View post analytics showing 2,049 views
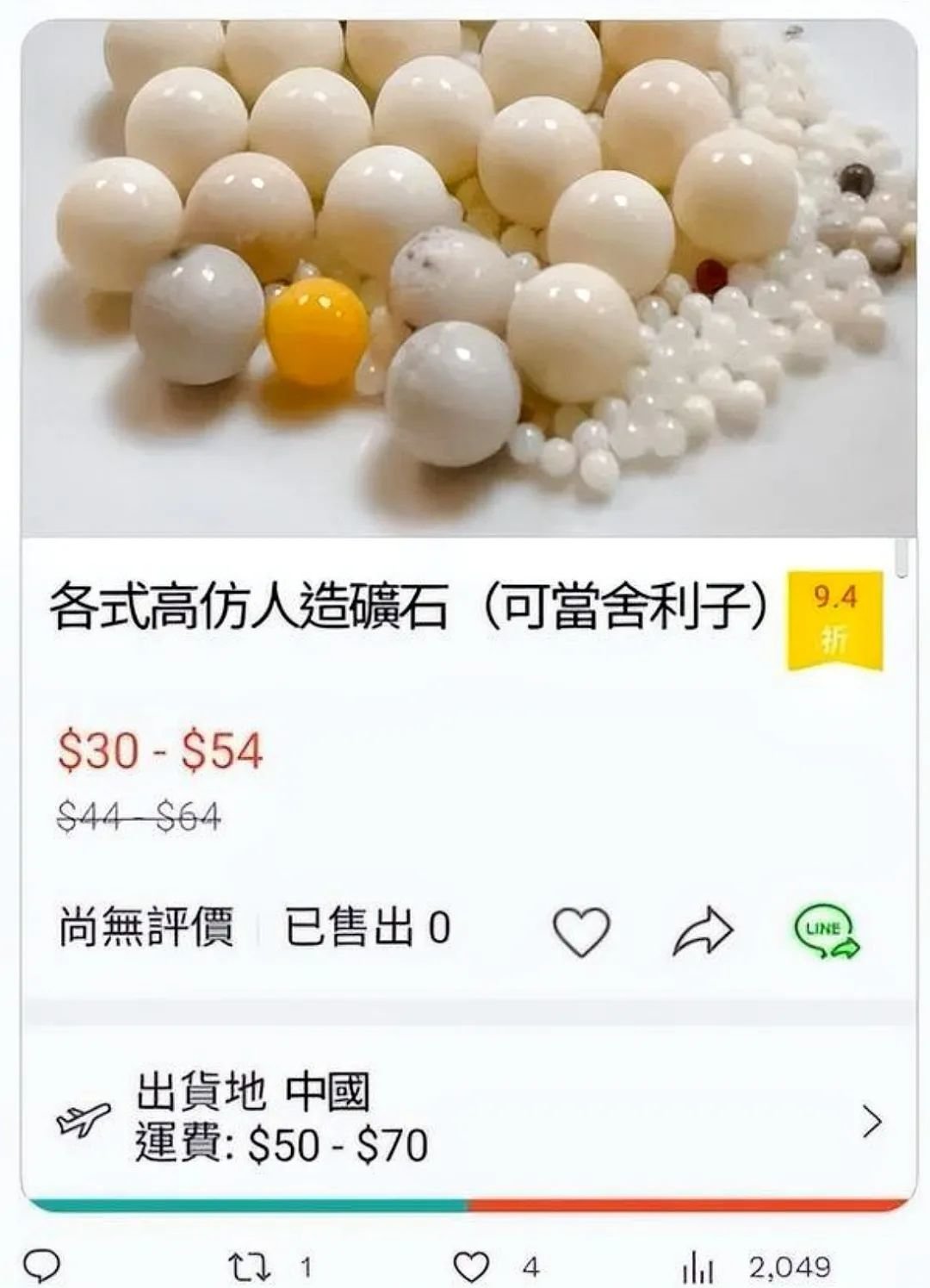 [697, 1267]
